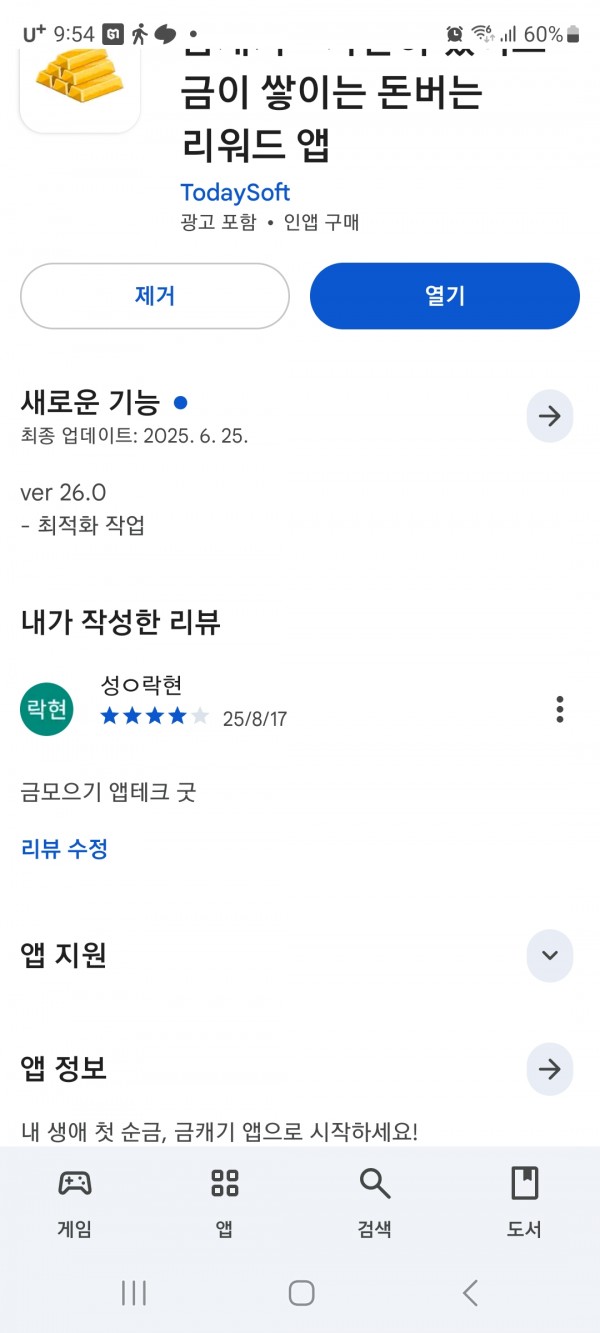The width and height of the screenshot is (600, 1333).
Task: Open the TodaySoft developer page
Action: tap(236, 192)
